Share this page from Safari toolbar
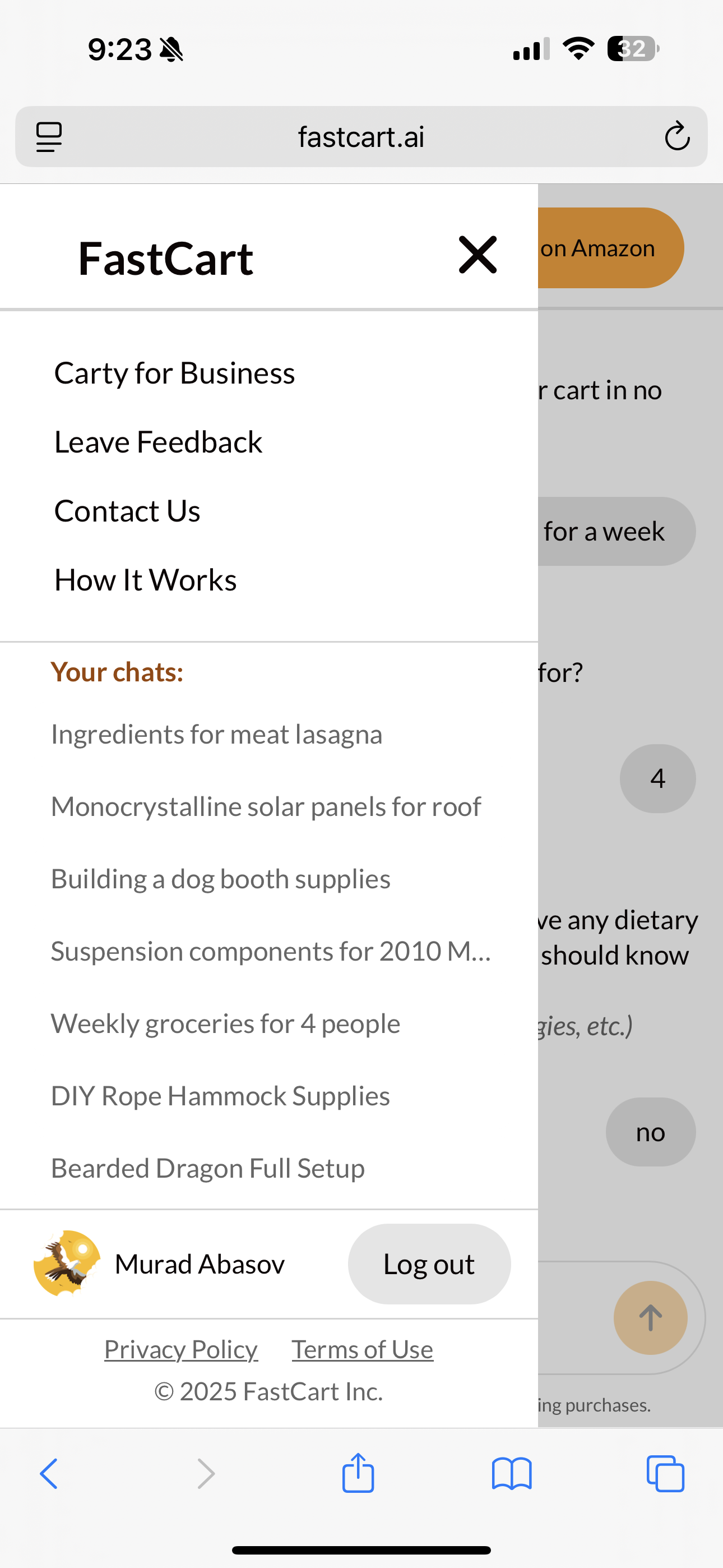 (x=358, y=1474)
